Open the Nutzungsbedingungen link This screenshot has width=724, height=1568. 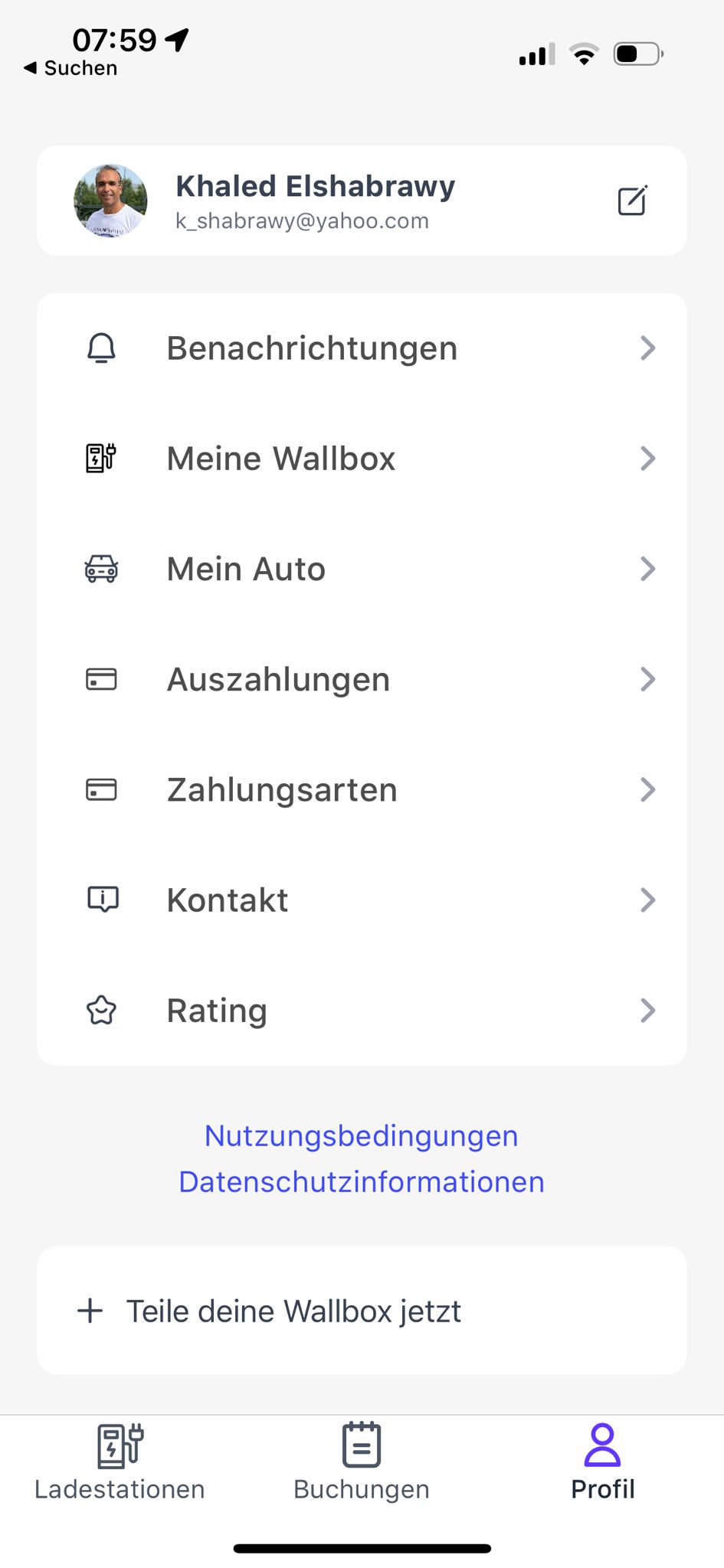[362, 1136]
